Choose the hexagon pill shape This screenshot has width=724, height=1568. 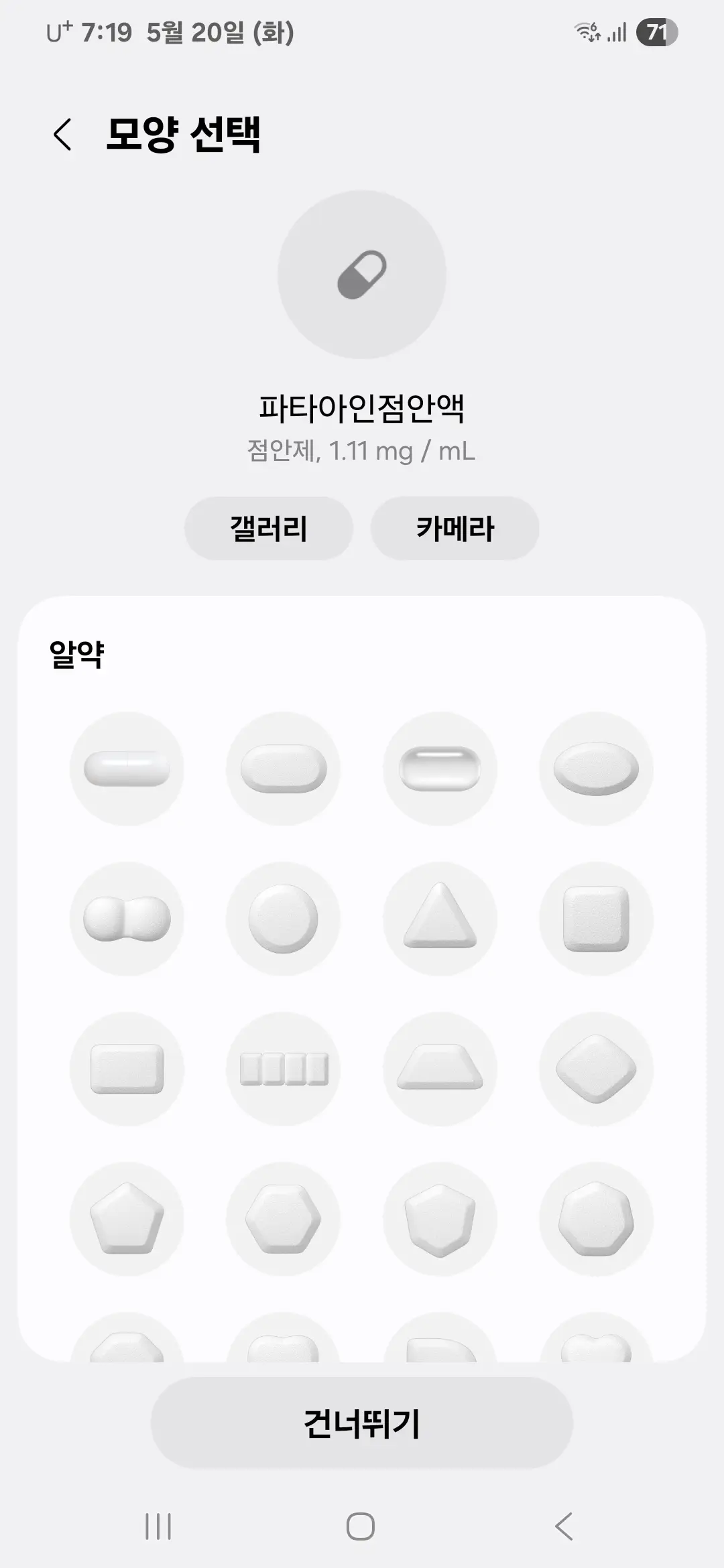282,1220
